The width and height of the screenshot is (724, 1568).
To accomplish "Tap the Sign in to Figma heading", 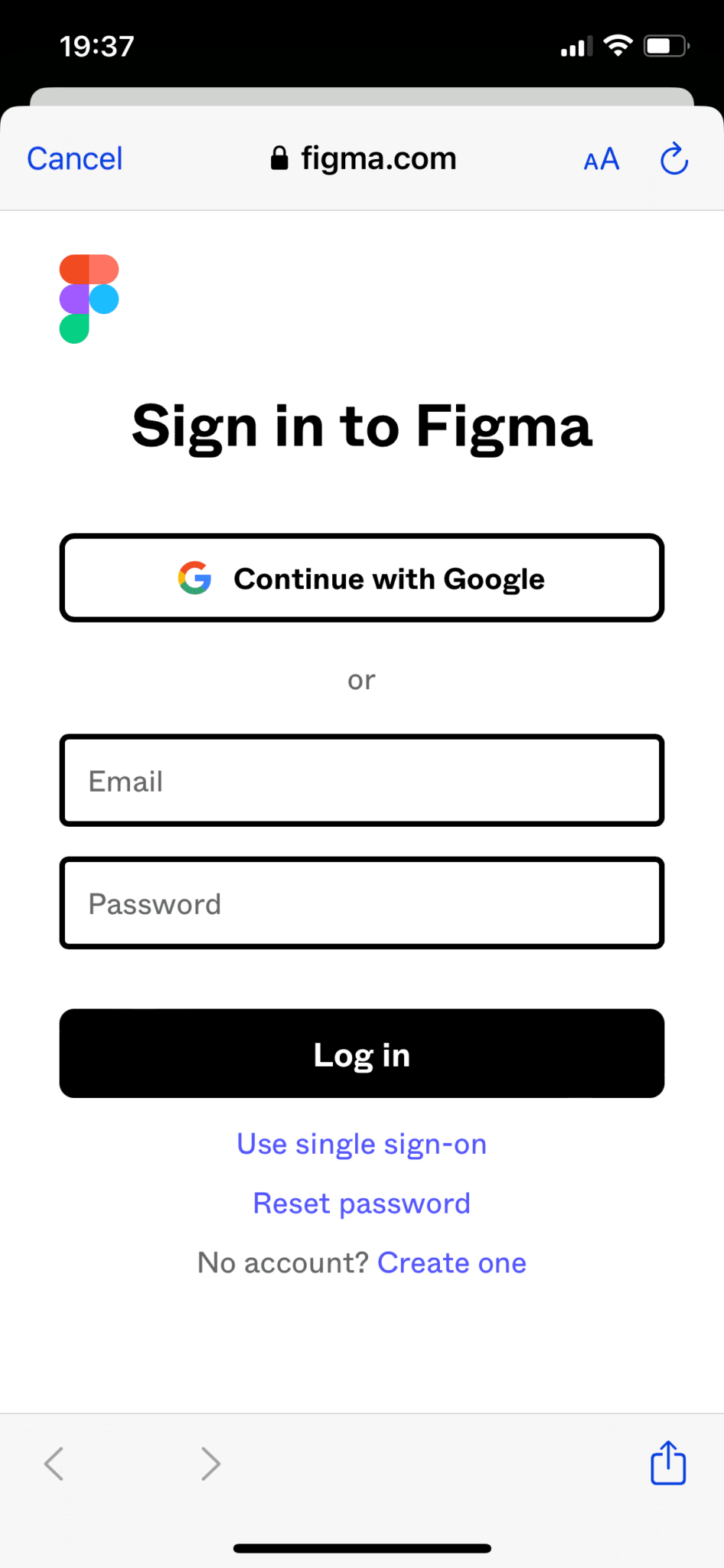I will pos(362,426).
